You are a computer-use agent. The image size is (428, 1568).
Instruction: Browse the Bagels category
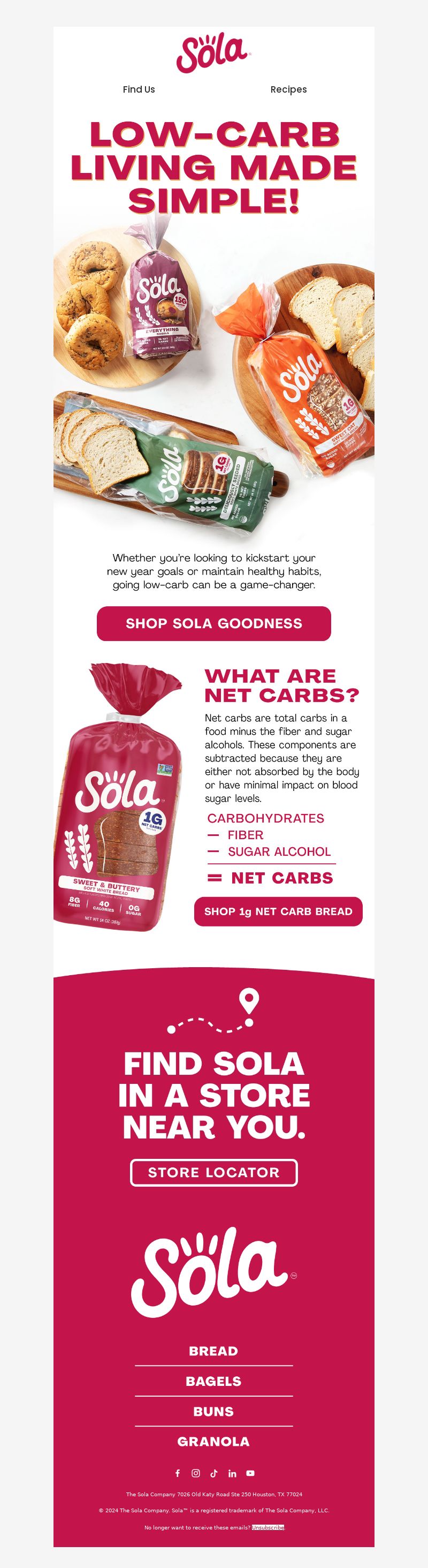click(213, 1381)
